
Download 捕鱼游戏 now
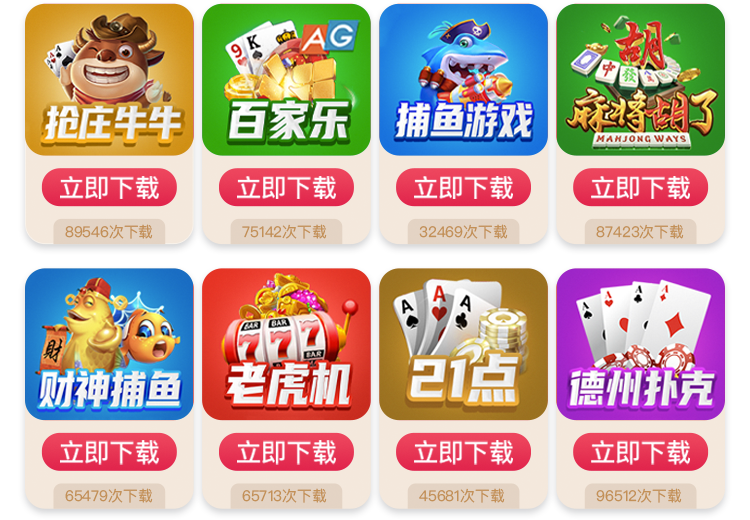click(x=463, y=188)
